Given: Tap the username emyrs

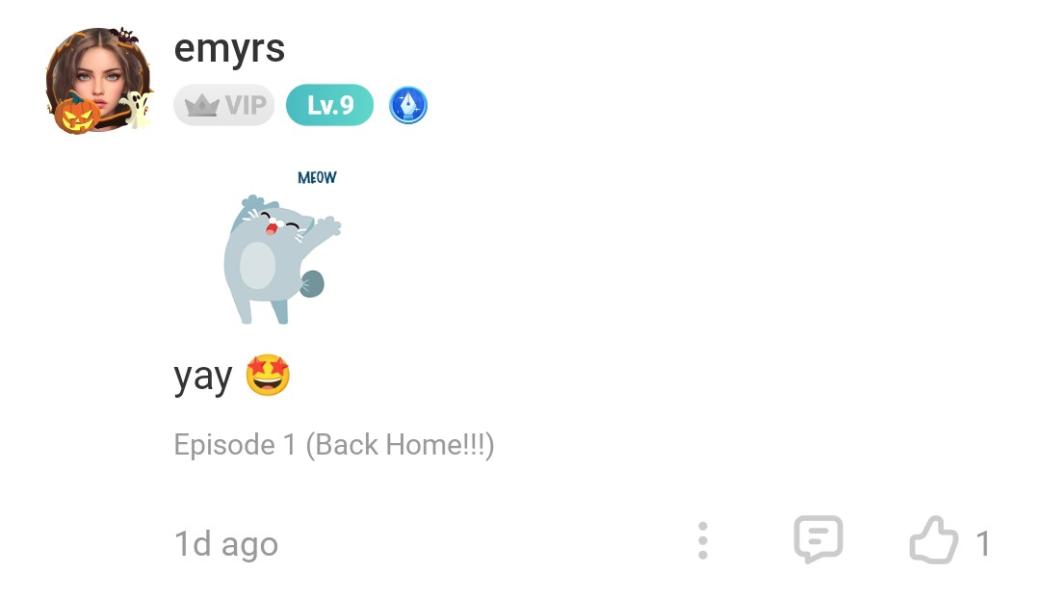Looking at the screenshot, I should pyautogui.click(x=229, y=47).
